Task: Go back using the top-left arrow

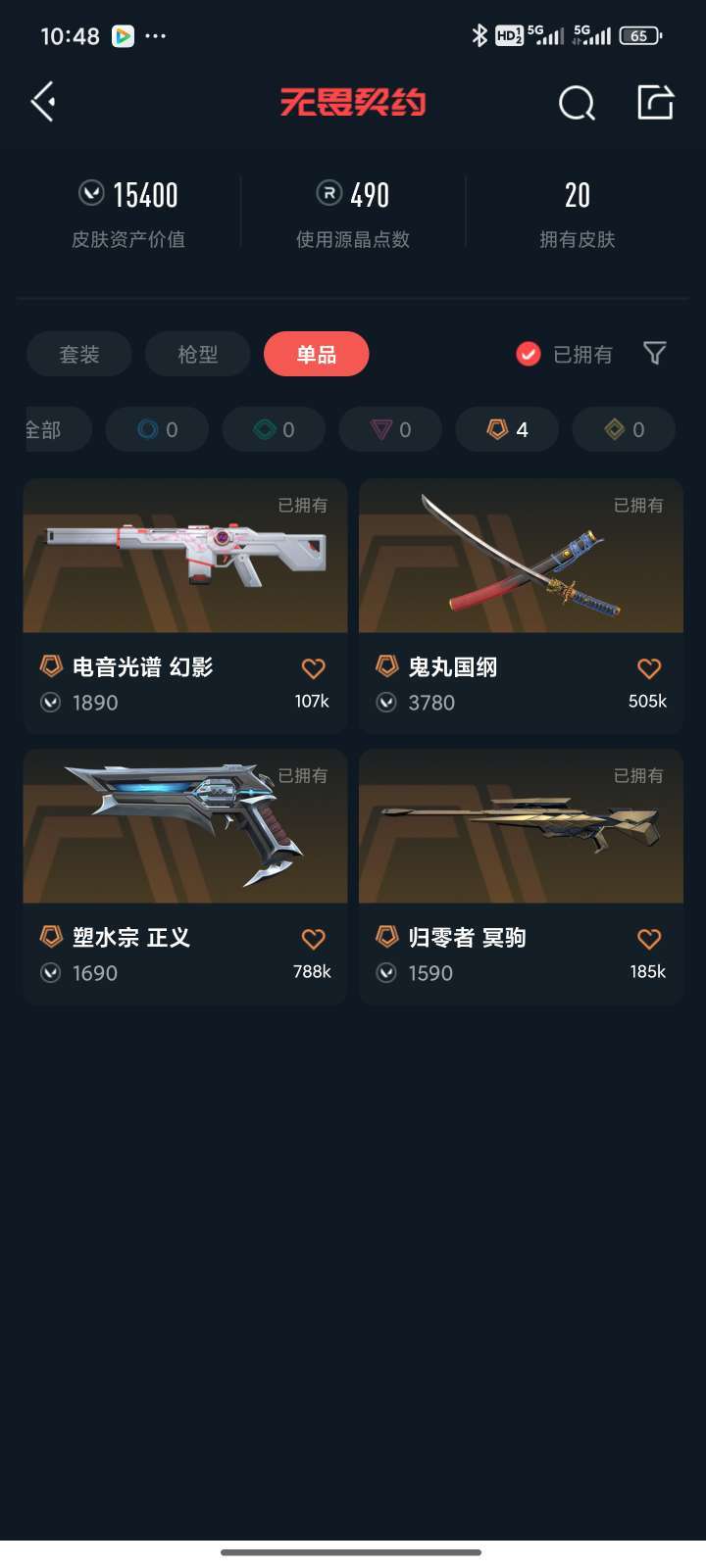Action: 43,102
